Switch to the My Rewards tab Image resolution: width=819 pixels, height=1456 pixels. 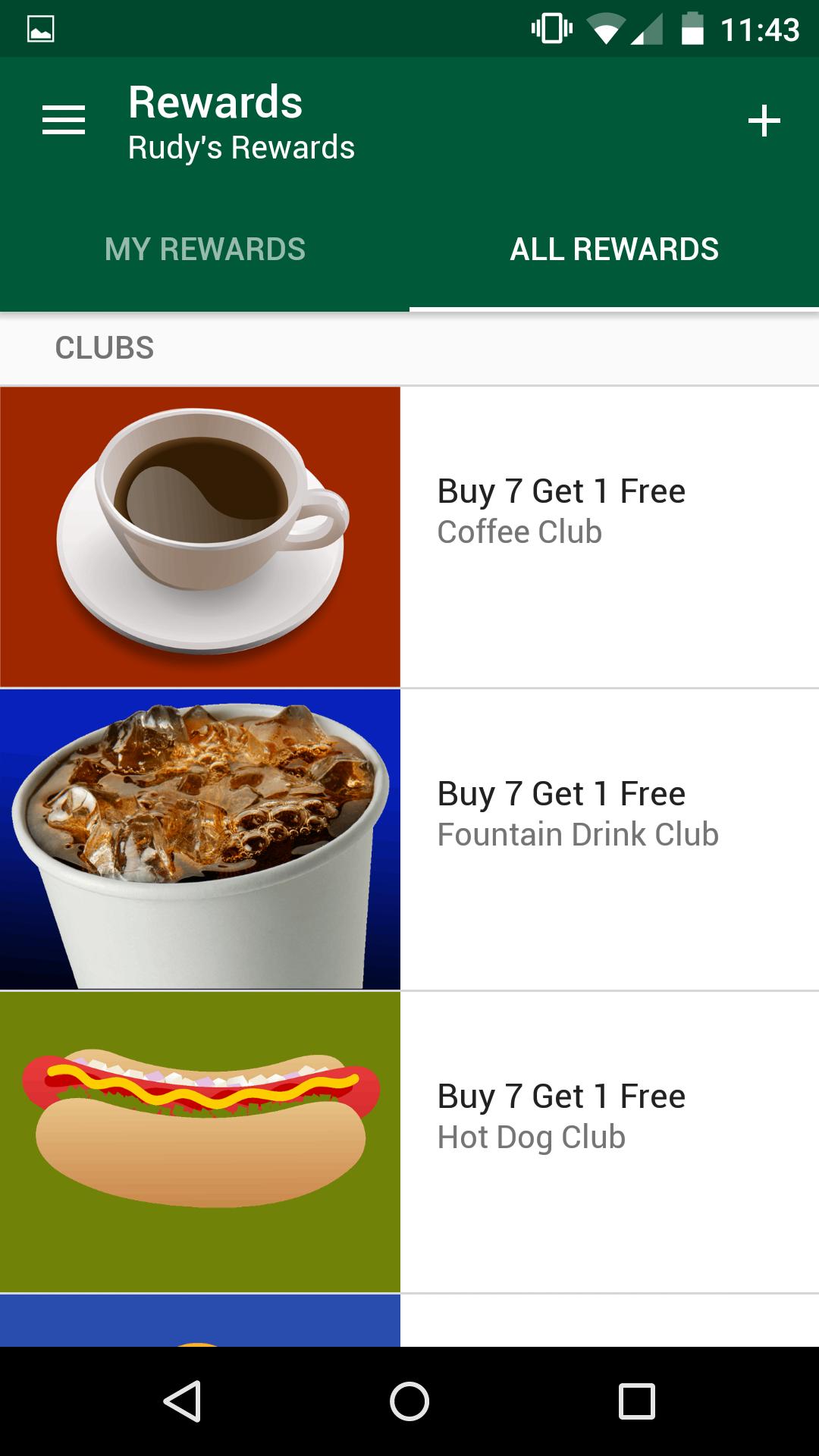click(x=205, y=249)
